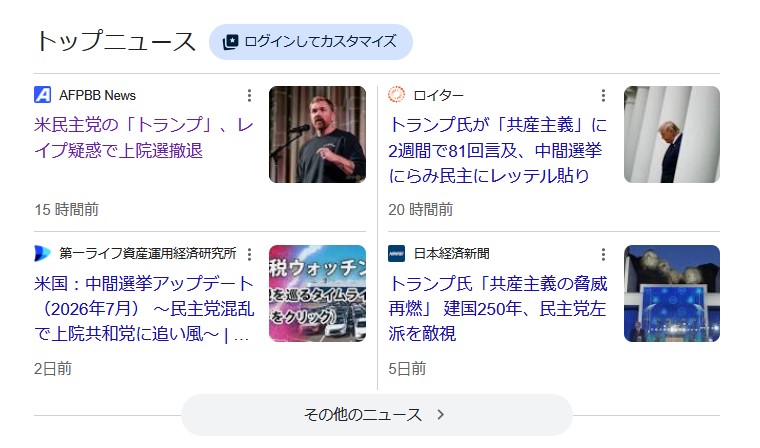Screen dimensions: 760x448
Task: Expand その他のニュース for more news
Action: (377, 415)
